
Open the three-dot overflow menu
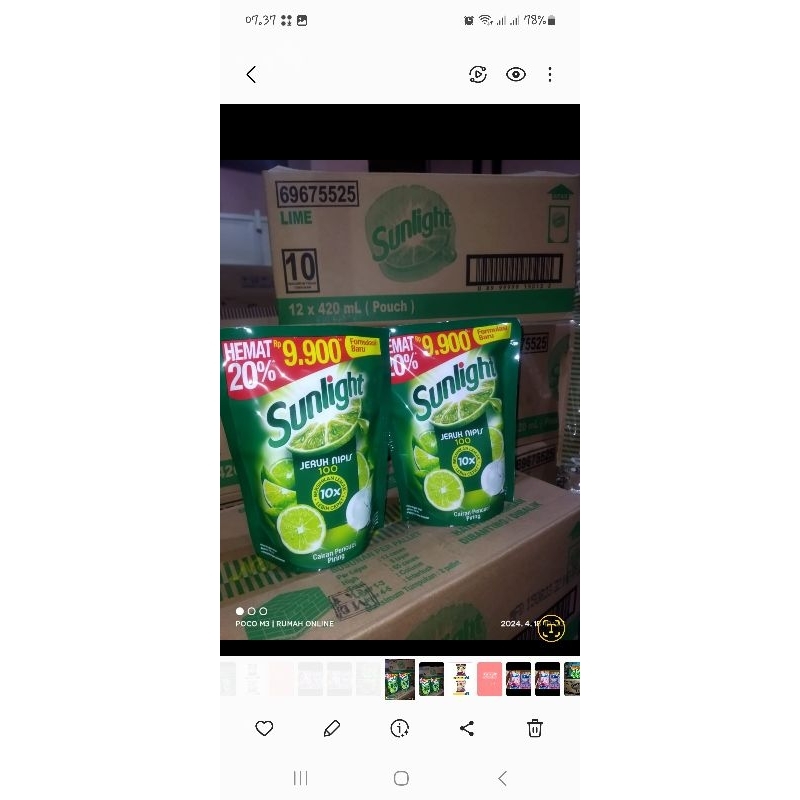(x=550, y=74)
